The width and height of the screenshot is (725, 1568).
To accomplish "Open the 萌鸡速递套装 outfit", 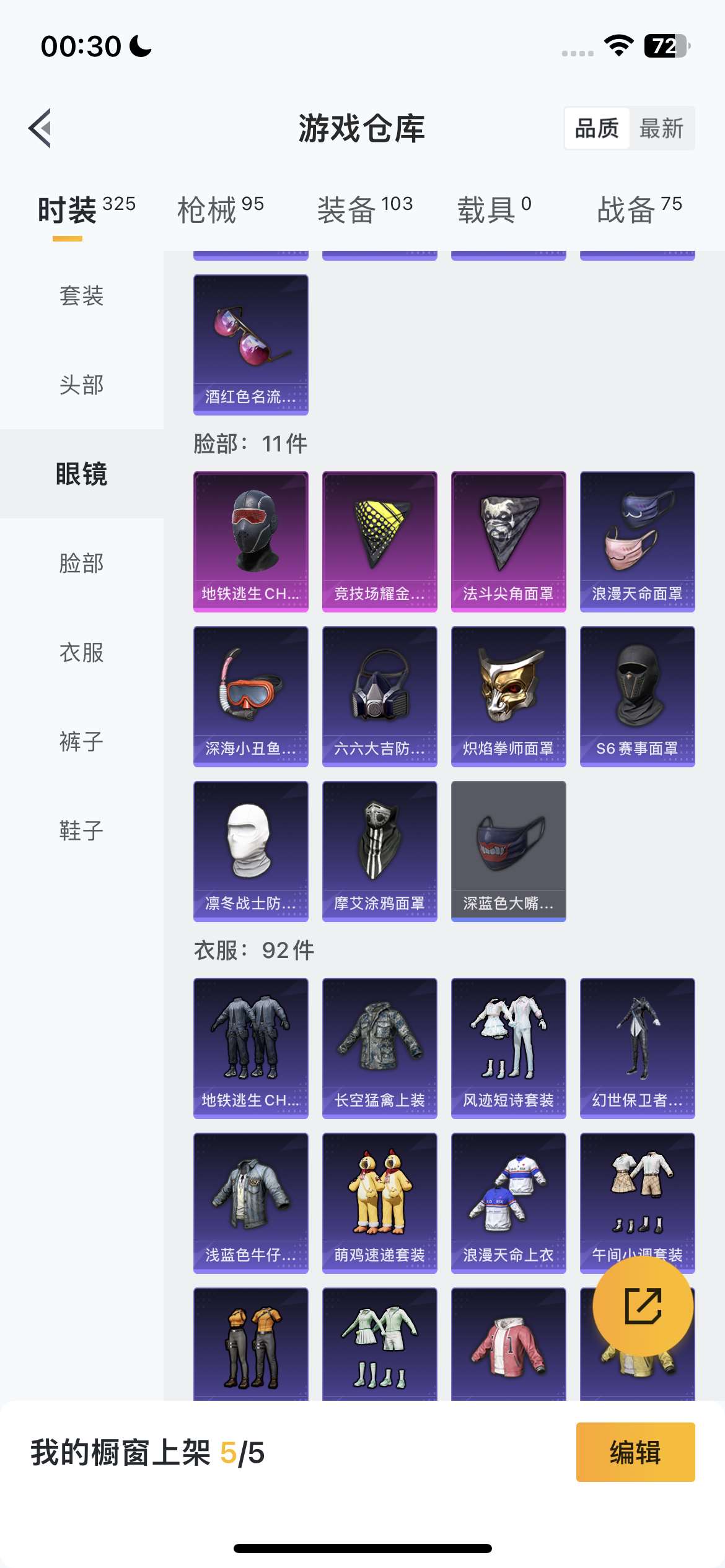I will [x=379, y=1203].
